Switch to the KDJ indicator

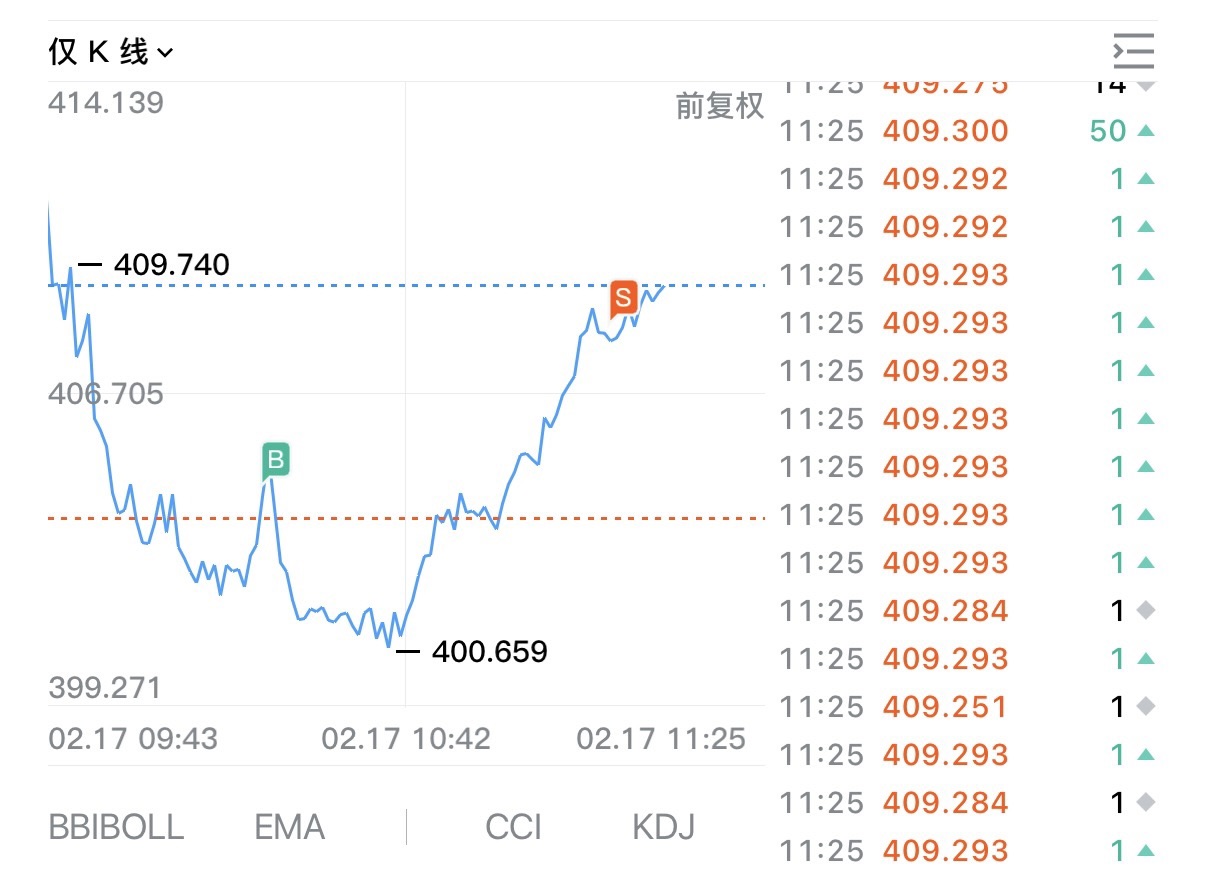(663, 827)
